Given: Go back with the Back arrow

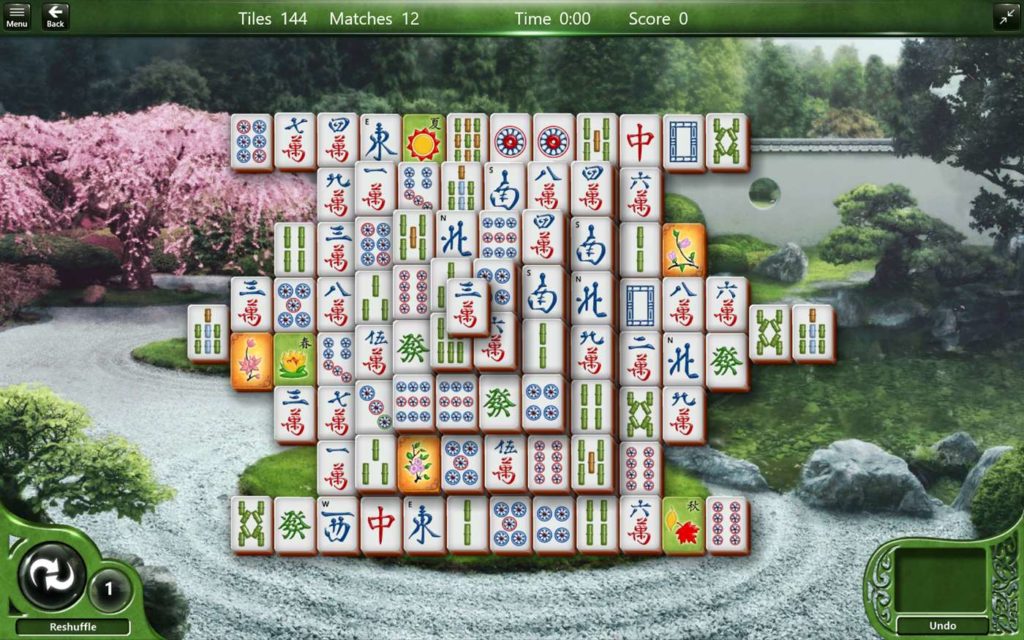Looking at the screenshot, I should 56,16.
